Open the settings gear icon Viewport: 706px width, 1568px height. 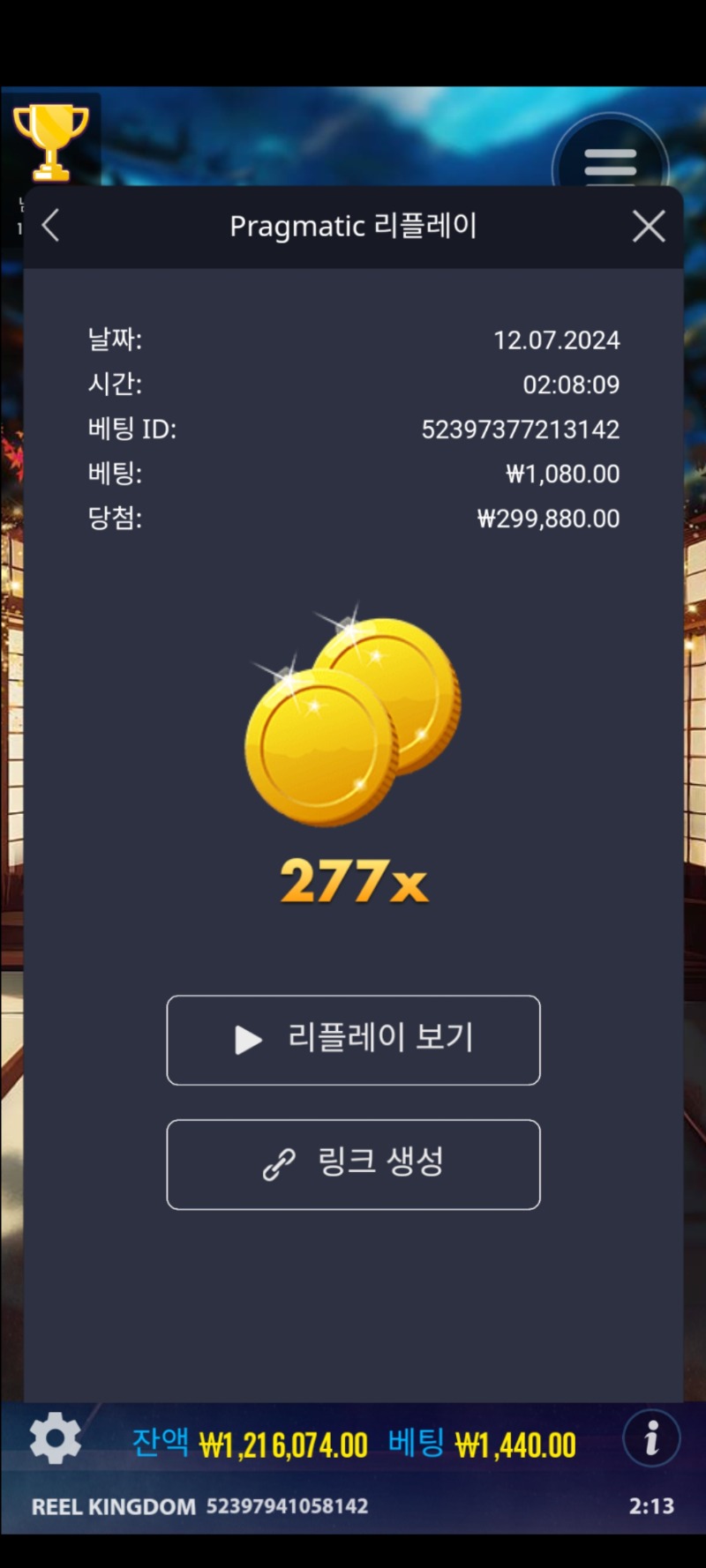pos(55,1437)
